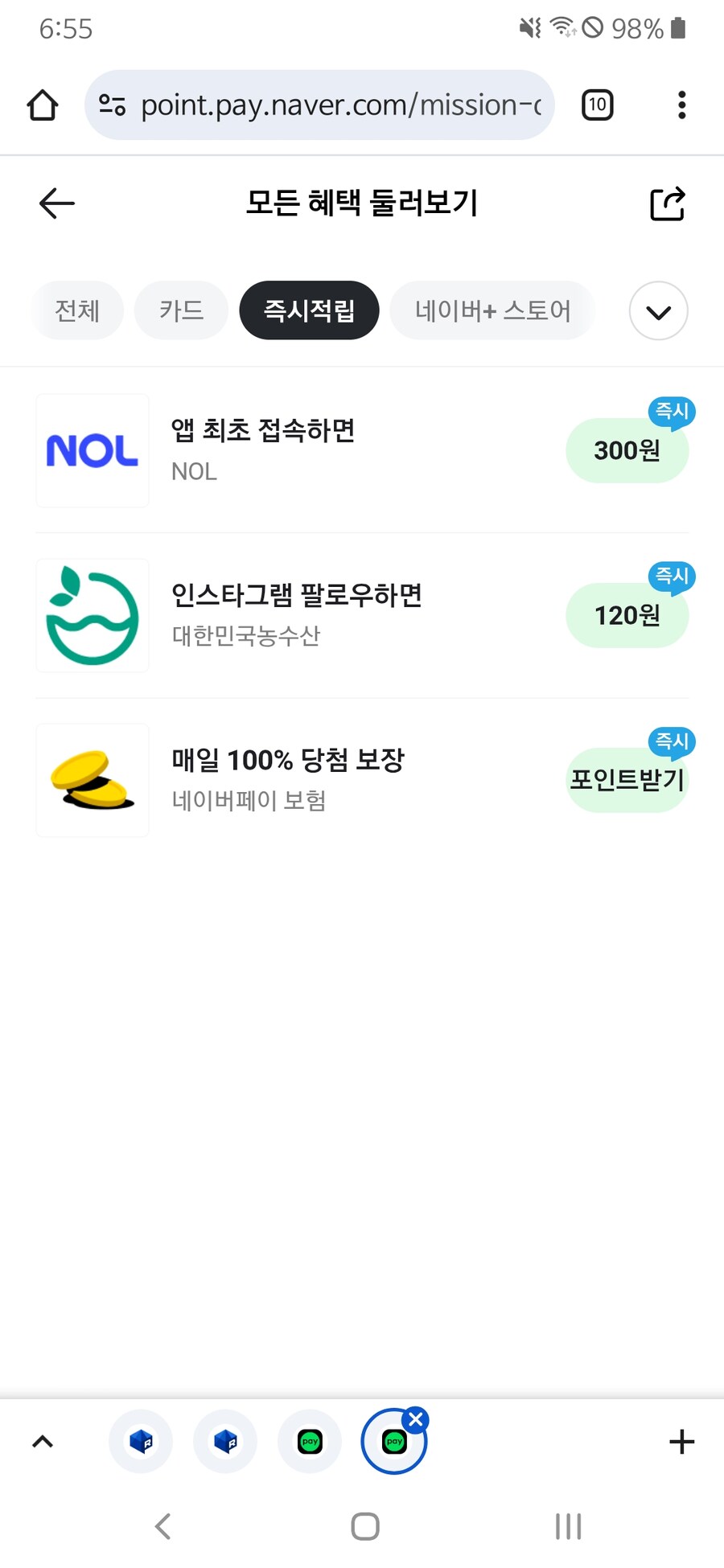724x1568 pixels.
Task: Tap the home icon in the browser toolbar
Action: tap(42, 105)
